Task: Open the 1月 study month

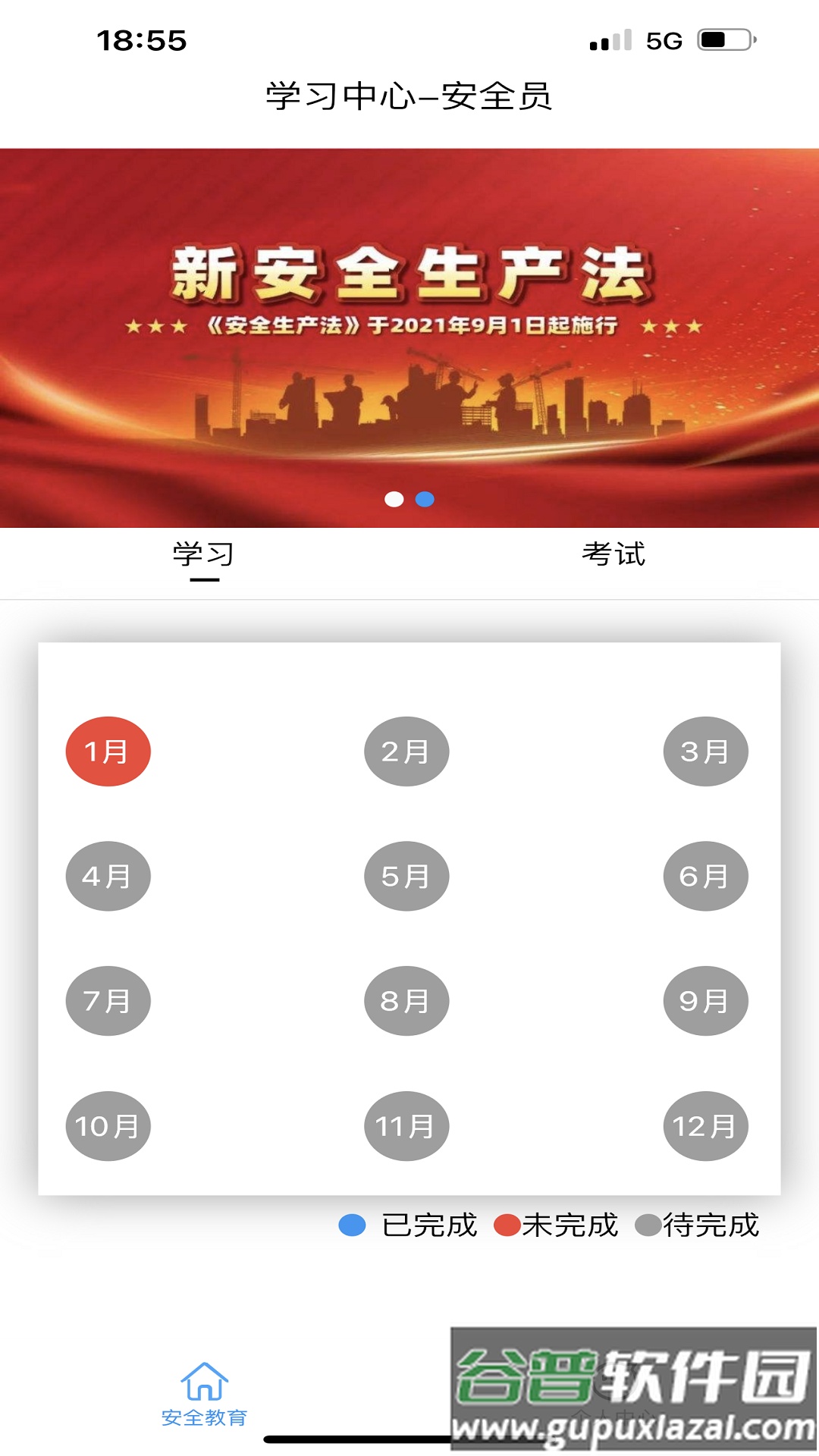Action: 108,752
